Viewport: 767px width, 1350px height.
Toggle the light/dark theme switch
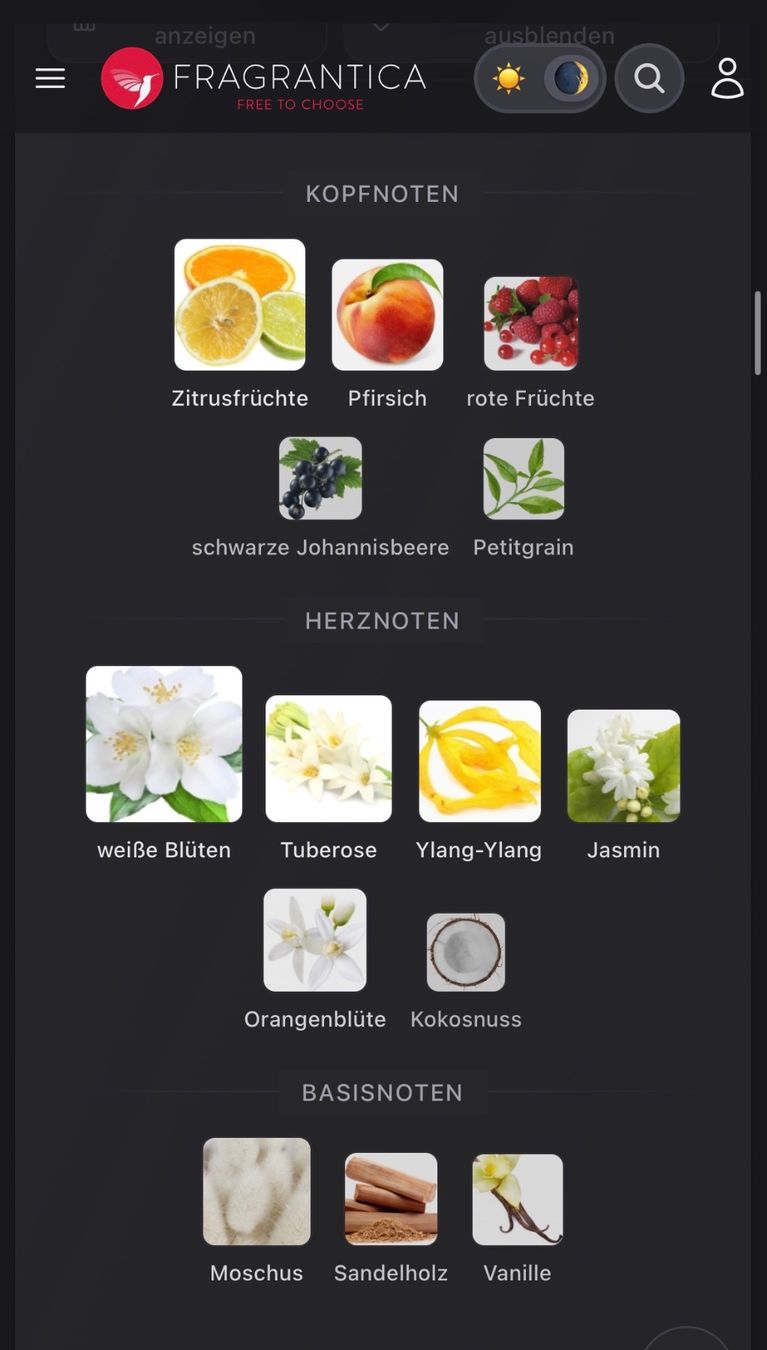[540, 78]
